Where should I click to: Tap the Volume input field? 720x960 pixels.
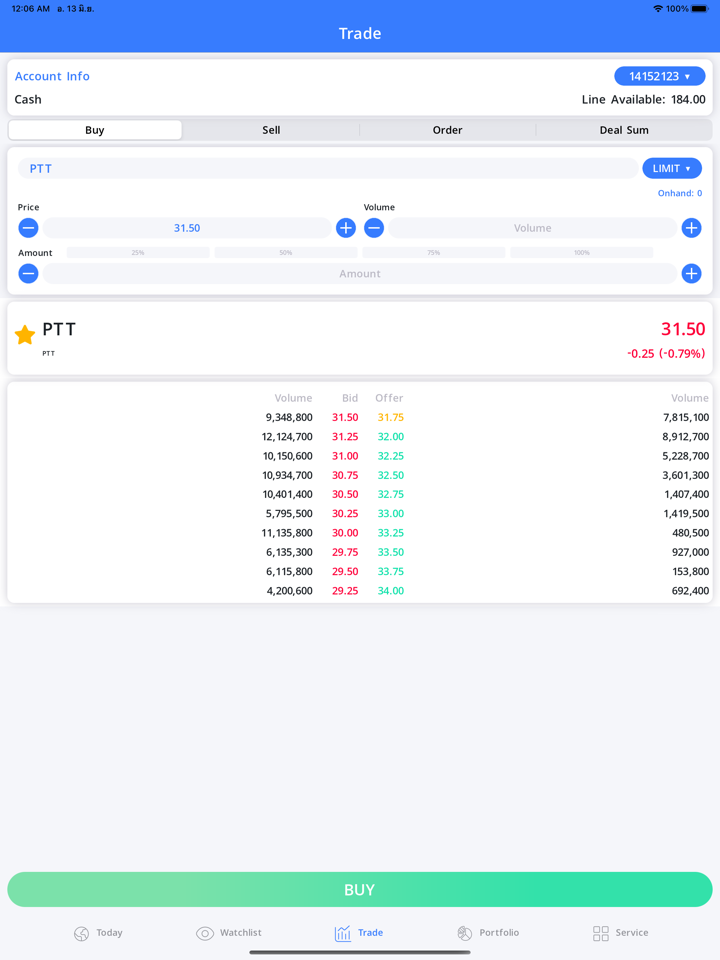pyautogui.click(x=532, y=228)
